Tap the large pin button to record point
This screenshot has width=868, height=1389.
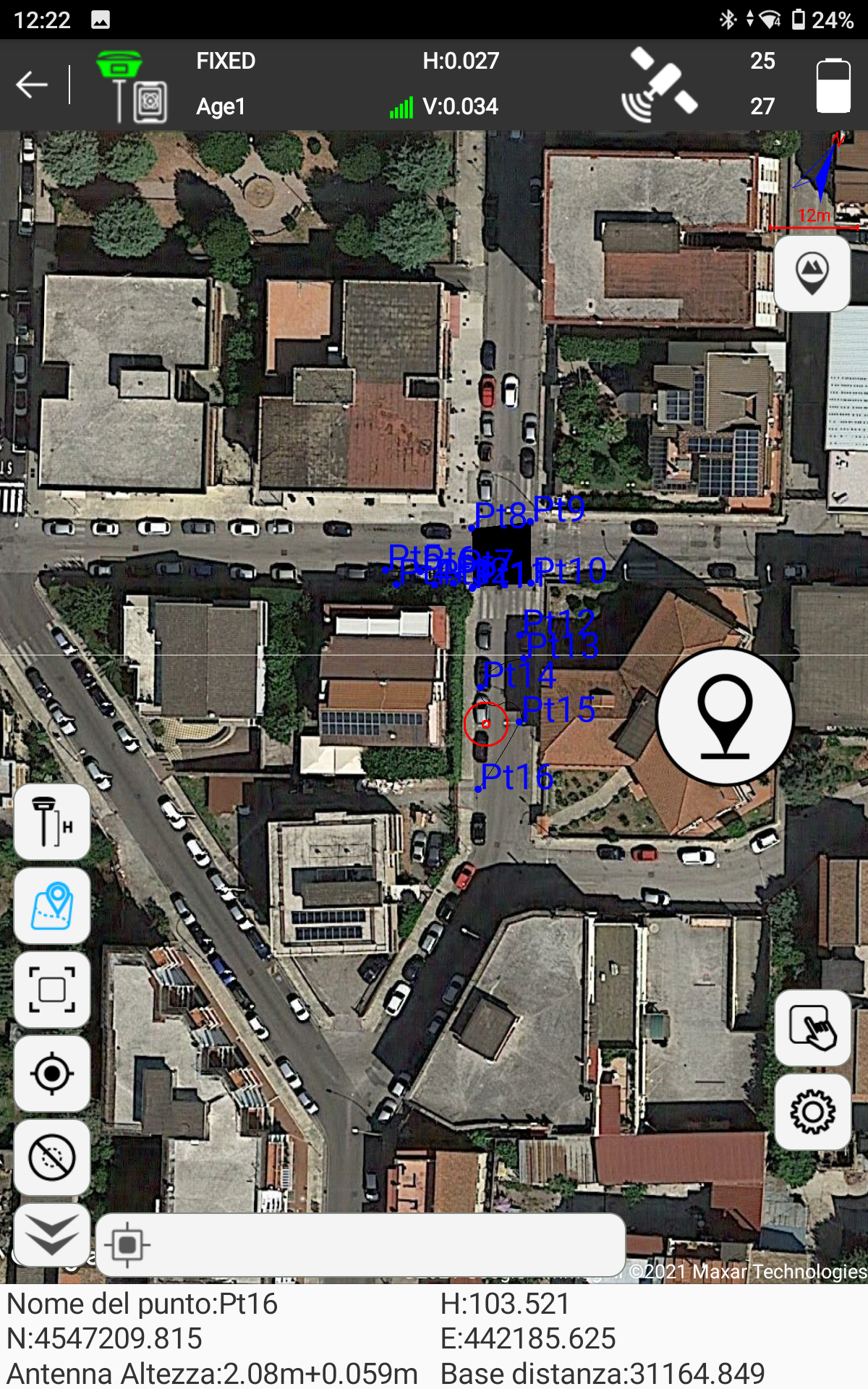pyautogui.click(x=725, y=716)
